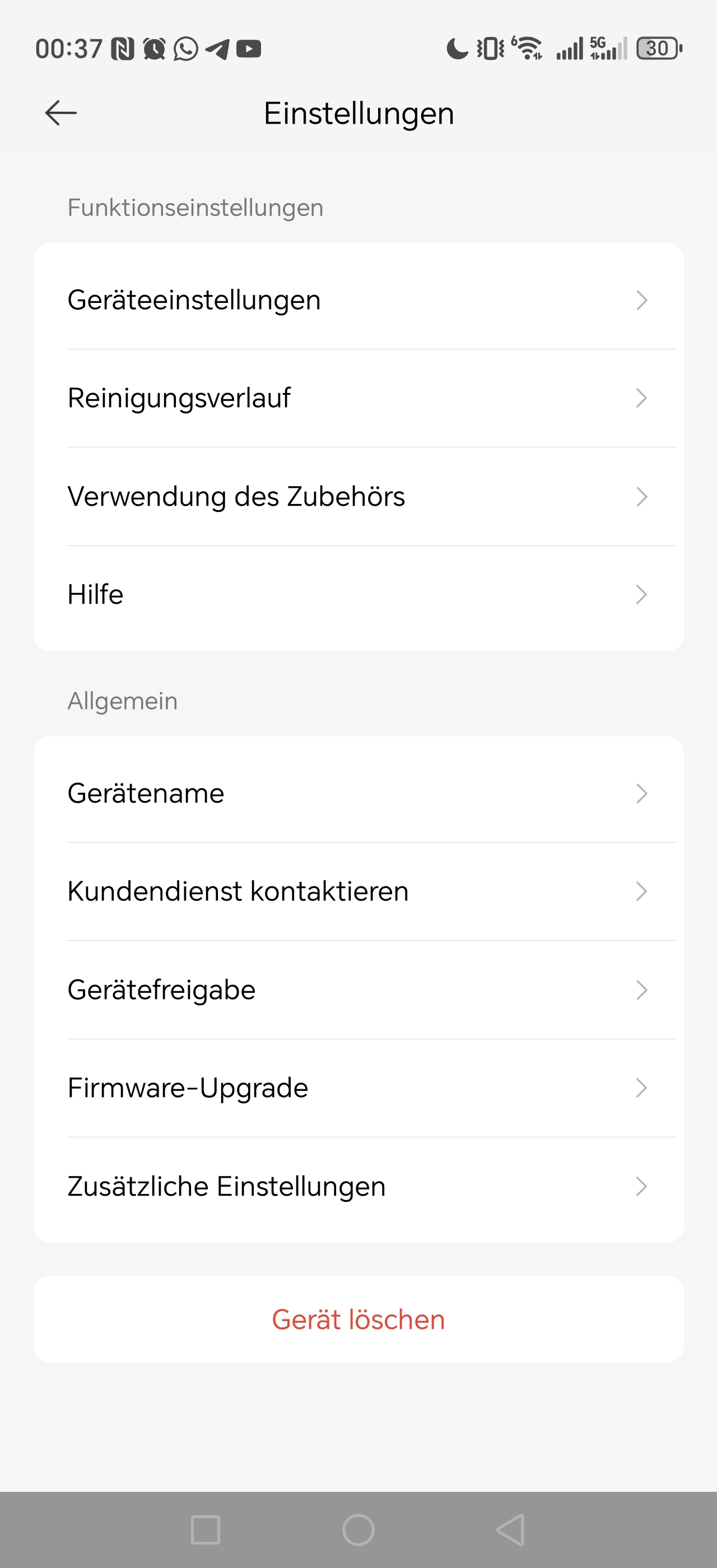
Task: Open recent apps from the navigation bar
Action: [x=206, y=1530]
